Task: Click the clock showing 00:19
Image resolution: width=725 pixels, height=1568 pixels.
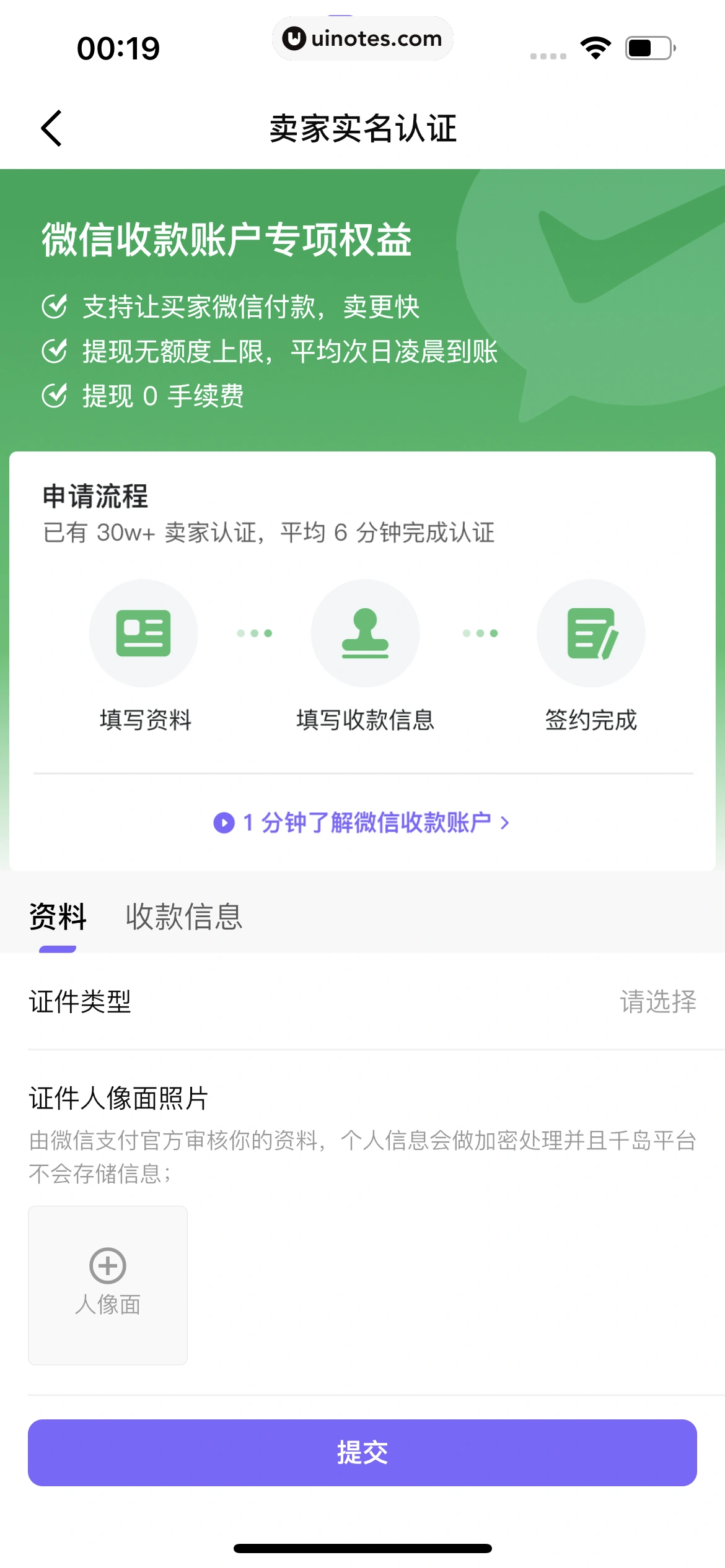Action: 117,46
